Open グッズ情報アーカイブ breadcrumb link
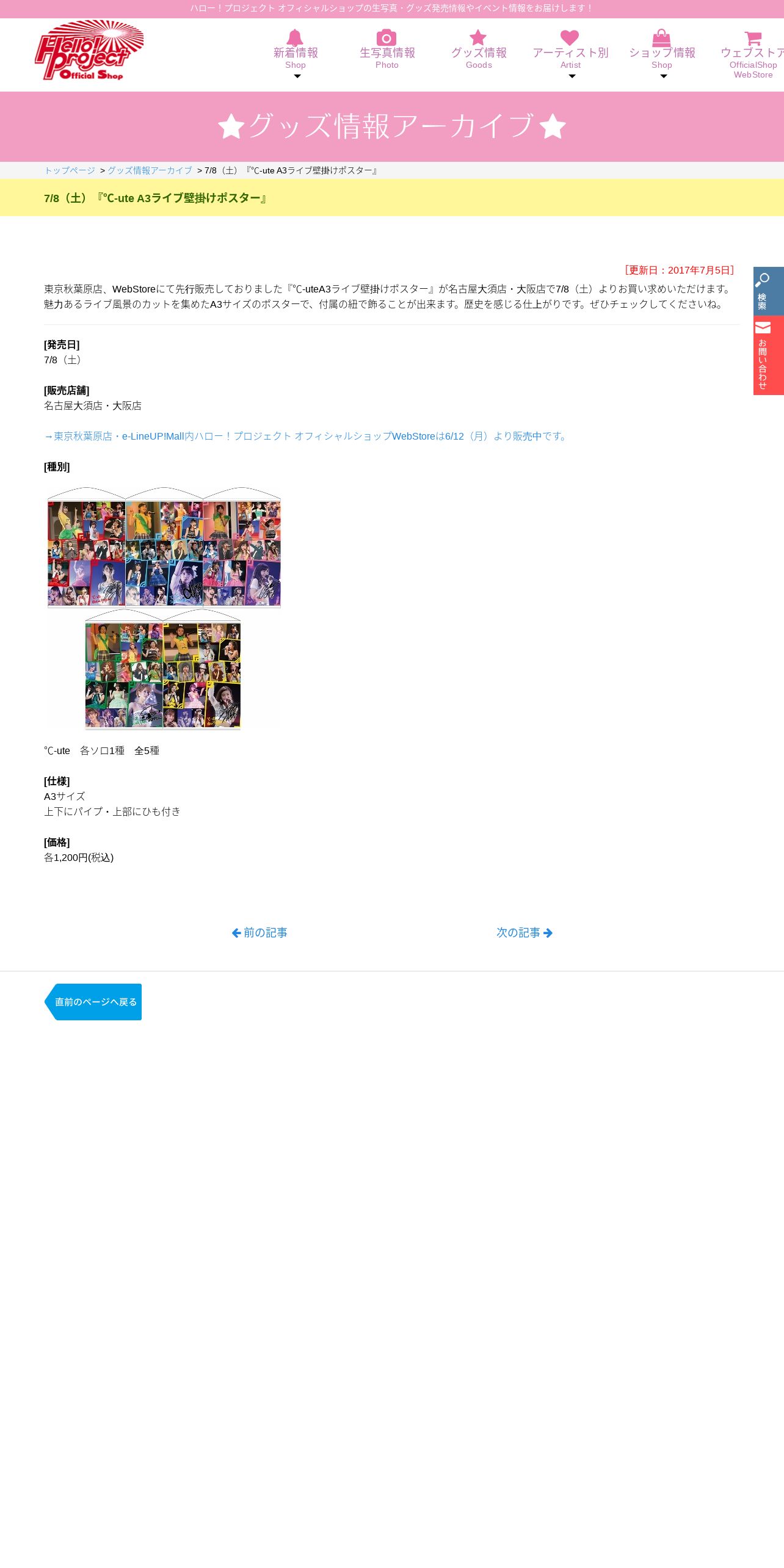This screenshot has width=784, height=1568. point(150,170)
